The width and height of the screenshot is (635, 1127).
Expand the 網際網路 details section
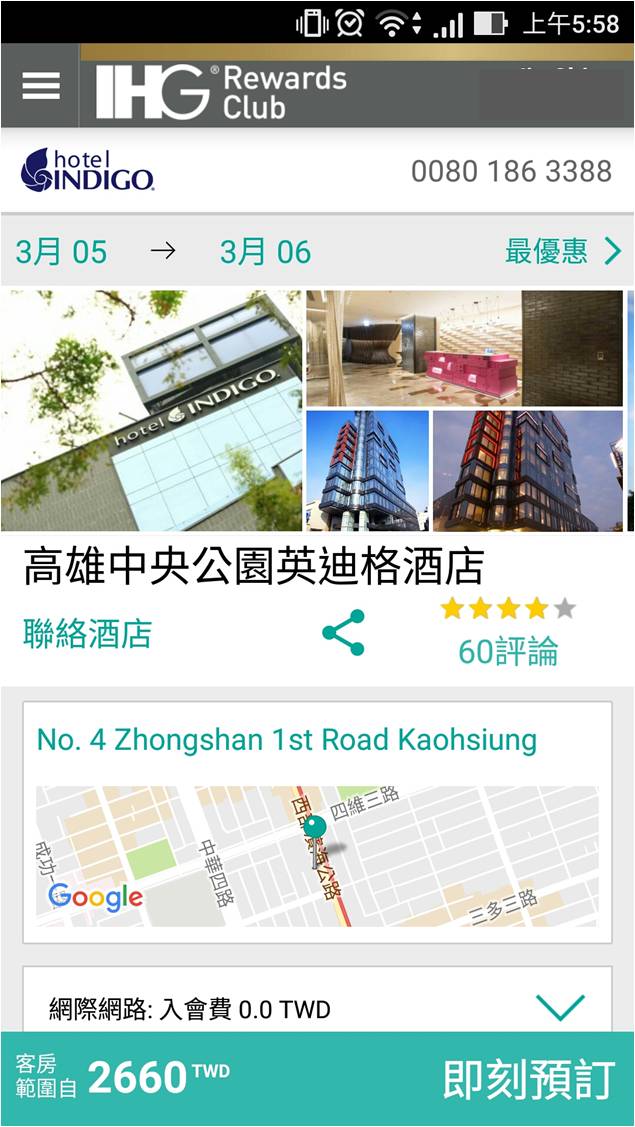point(560,1007)
